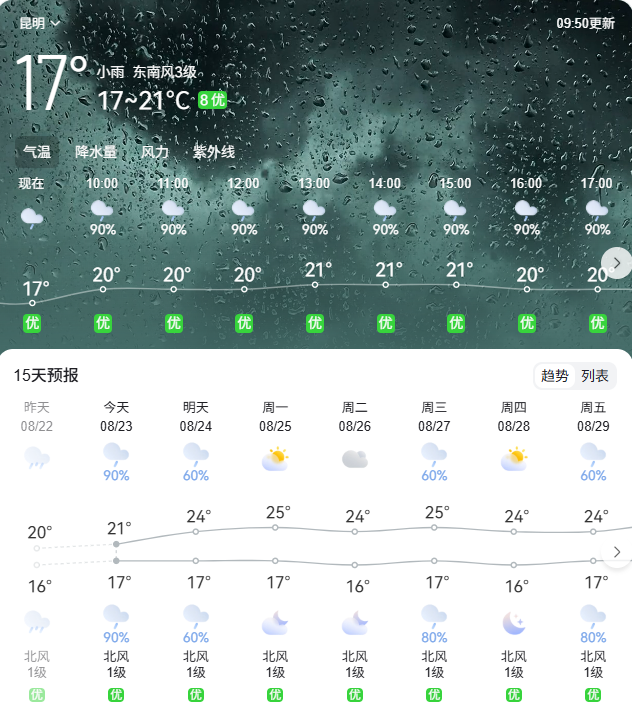The width and height of the screenshot is (632, 719).
Task: Open forecast for 明天 08/24
Action: tap(196, 417)
